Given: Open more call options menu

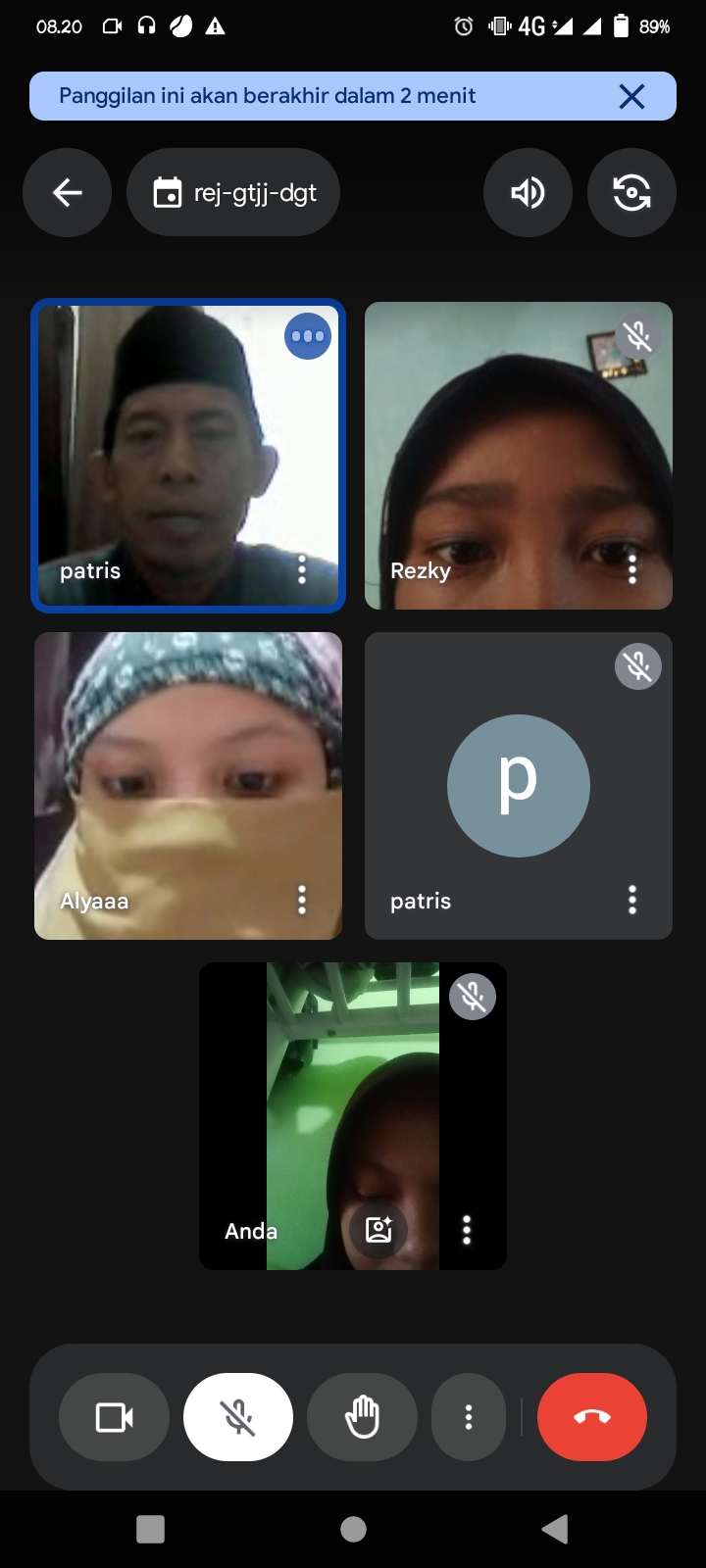Looking at the screenshot, I should click(469, 1417).
